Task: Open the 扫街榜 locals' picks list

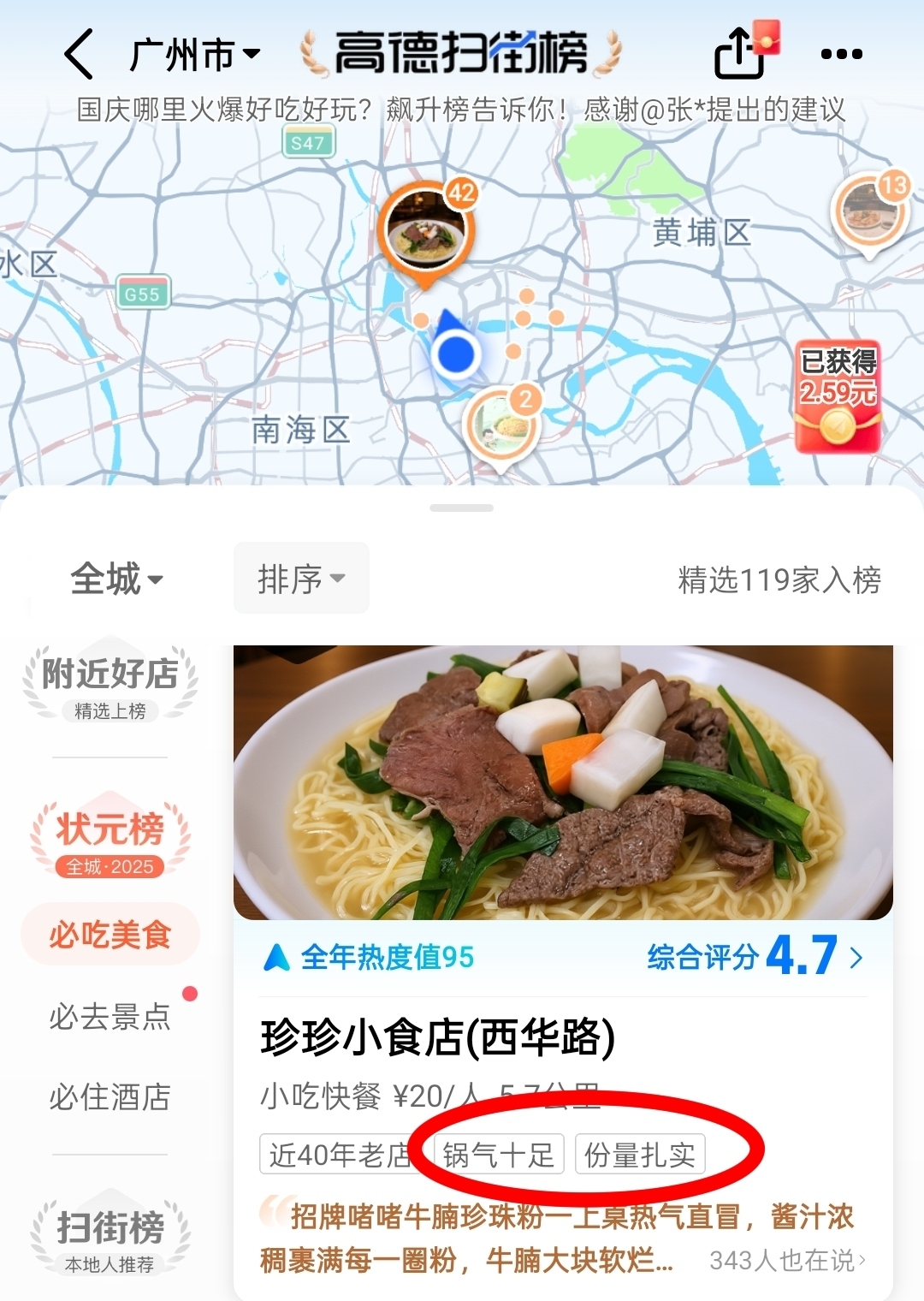Action: [110, 1237]
